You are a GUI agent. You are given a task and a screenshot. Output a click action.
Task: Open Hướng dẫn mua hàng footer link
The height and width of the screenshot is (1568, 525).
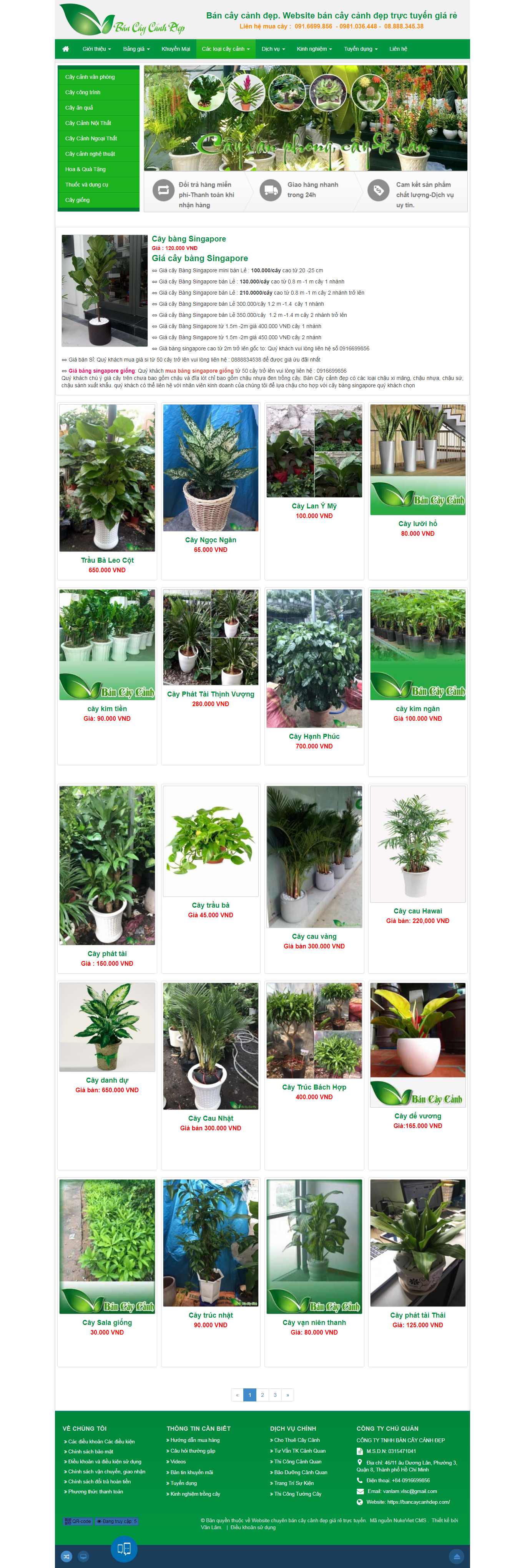tap(195, 1440)
